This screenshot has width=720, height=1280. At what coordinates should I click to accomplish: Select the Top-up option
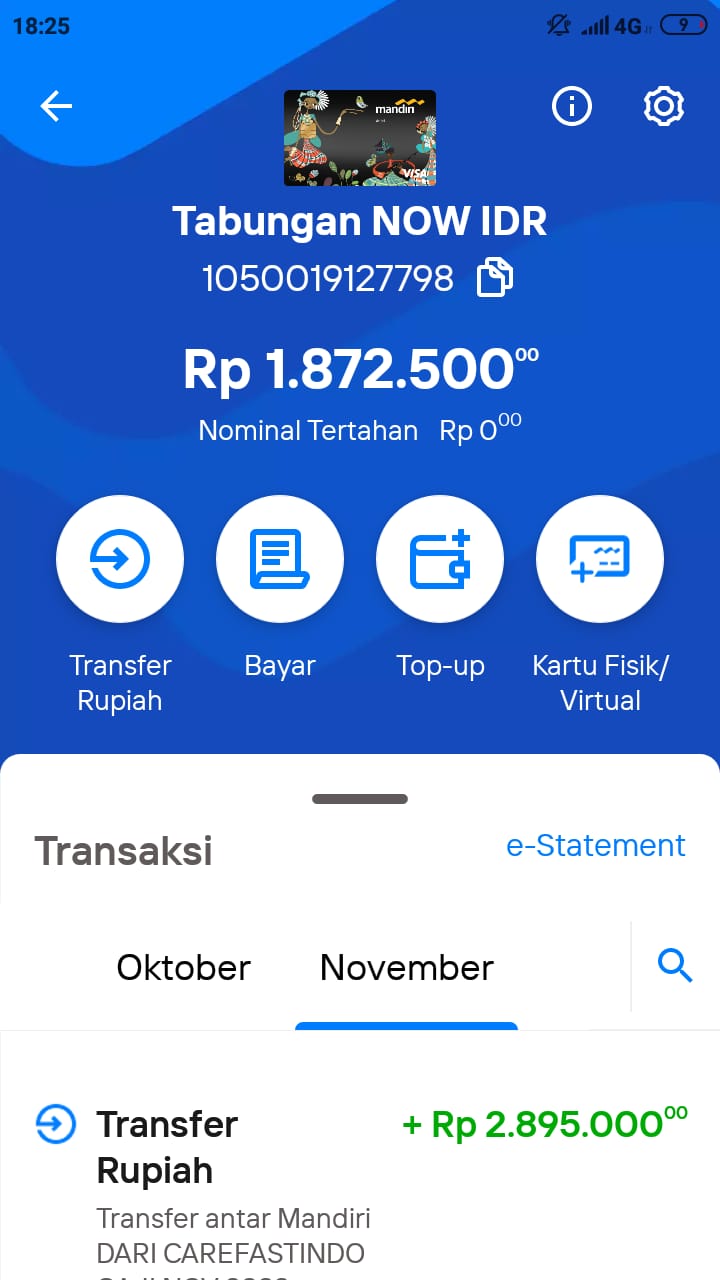[440, 560]
